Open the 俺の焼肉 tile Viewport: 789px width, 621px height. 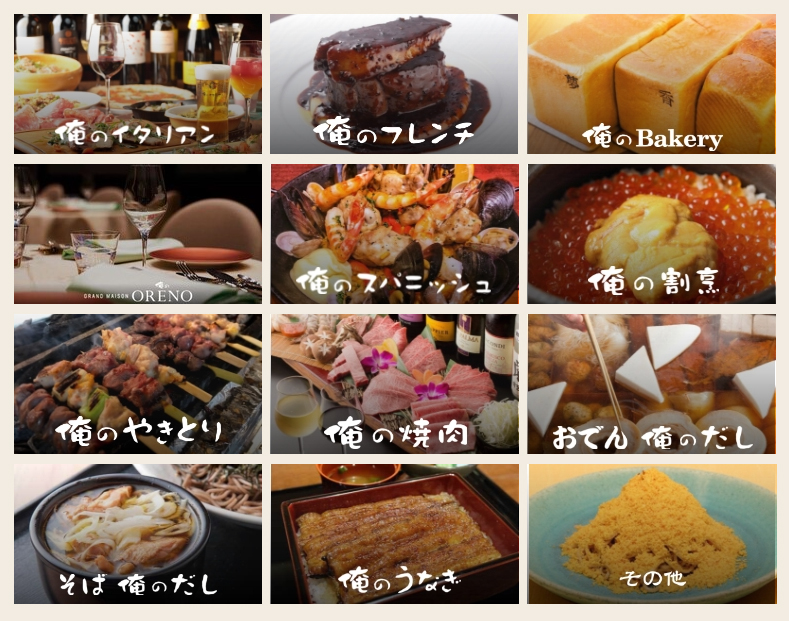tap(394, 384)
